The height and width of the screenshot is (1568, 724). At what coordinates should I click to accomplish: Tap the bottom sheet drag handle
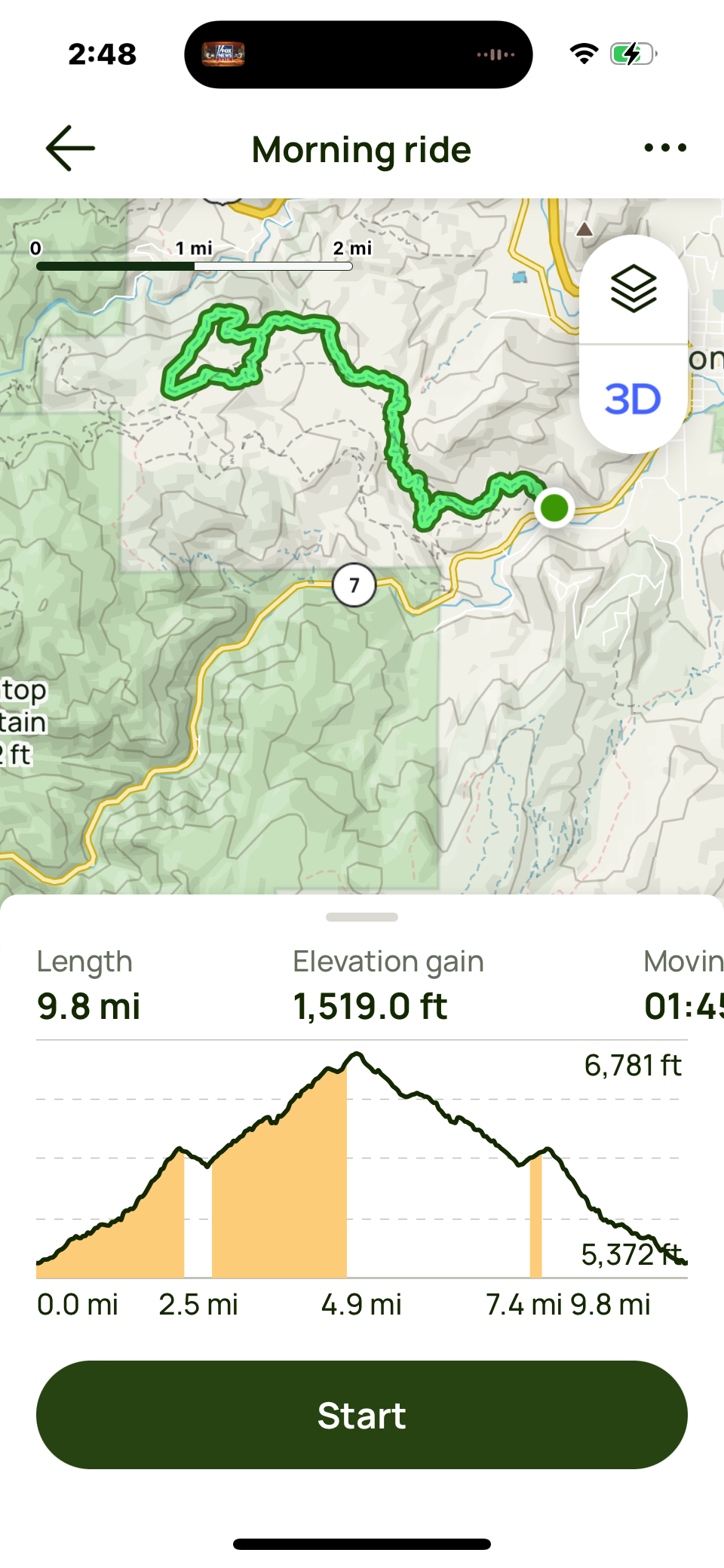362,917
